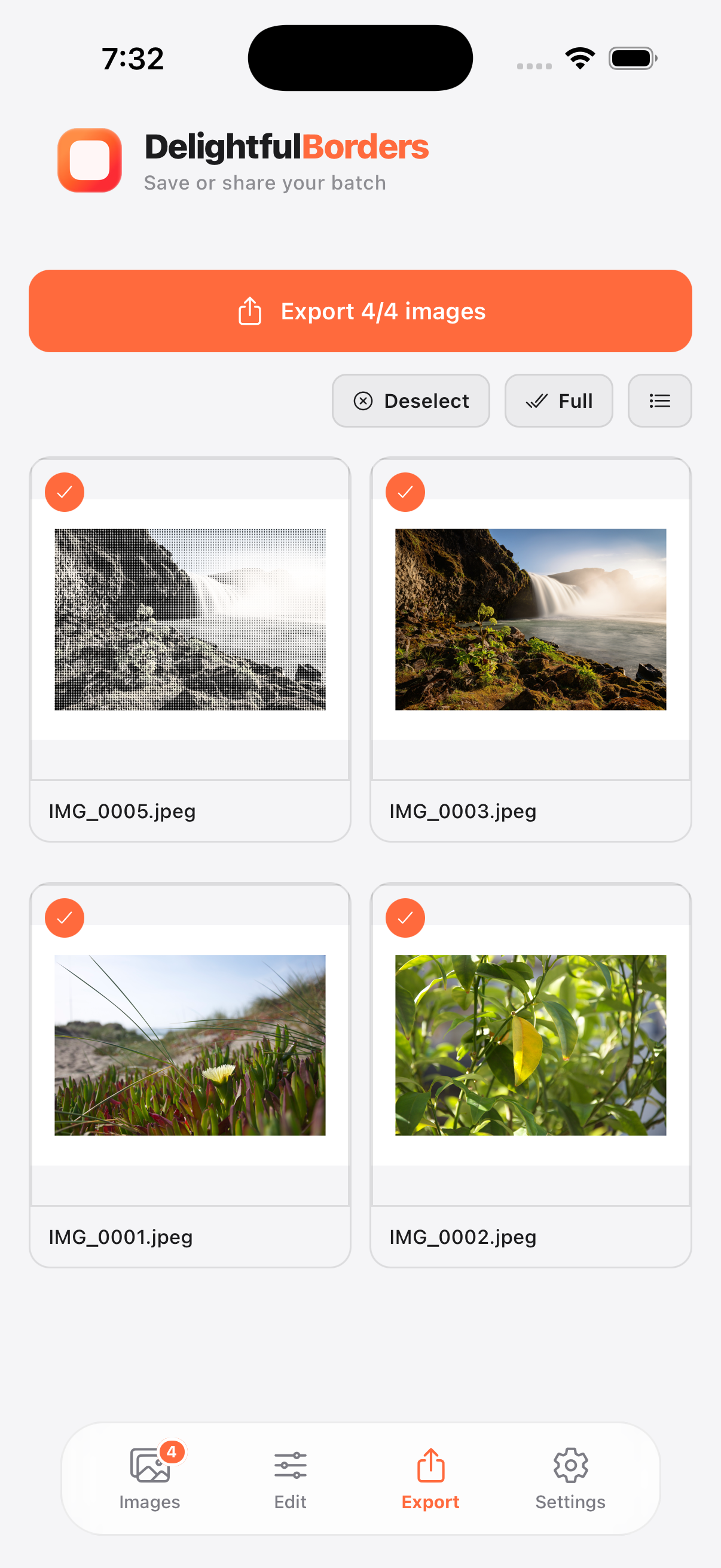Select the Export tab

[430, 1478]
